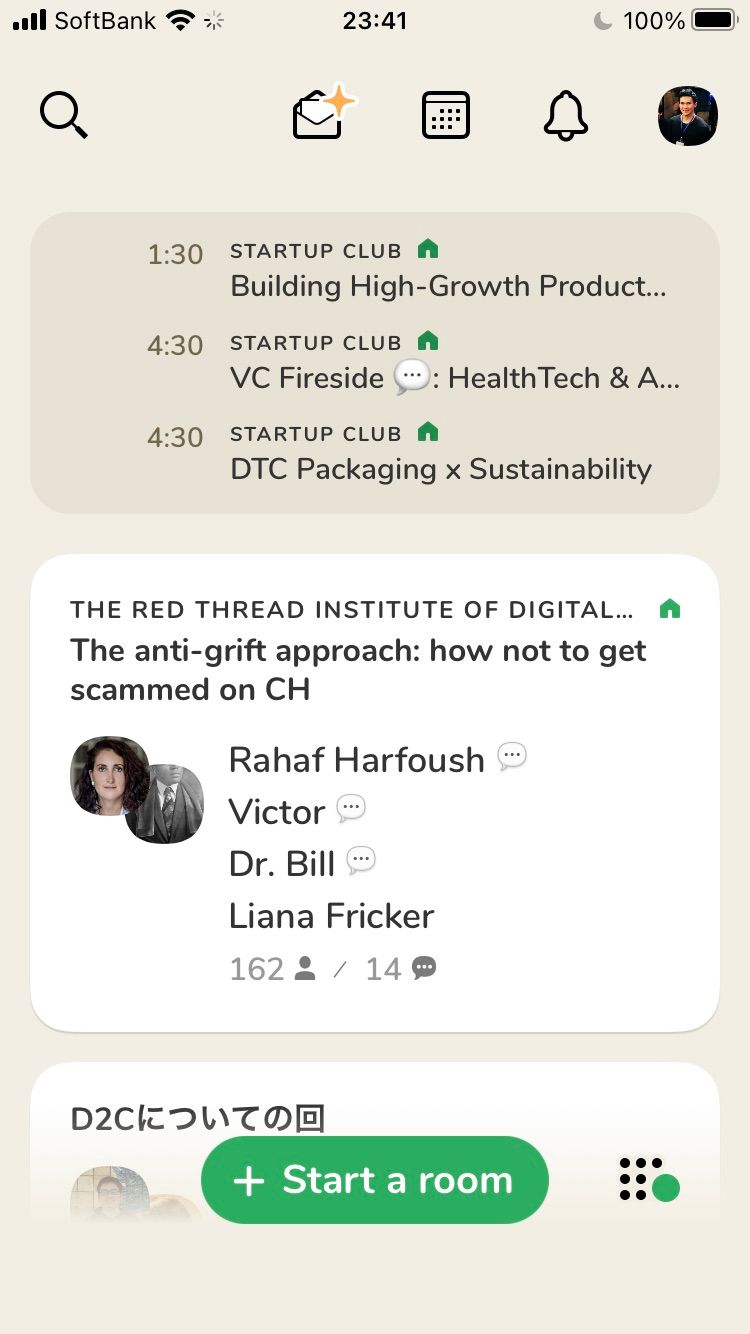Open VC Fireside HealthTech event
The image size is (750, 1334).
(x=454, y=378)
